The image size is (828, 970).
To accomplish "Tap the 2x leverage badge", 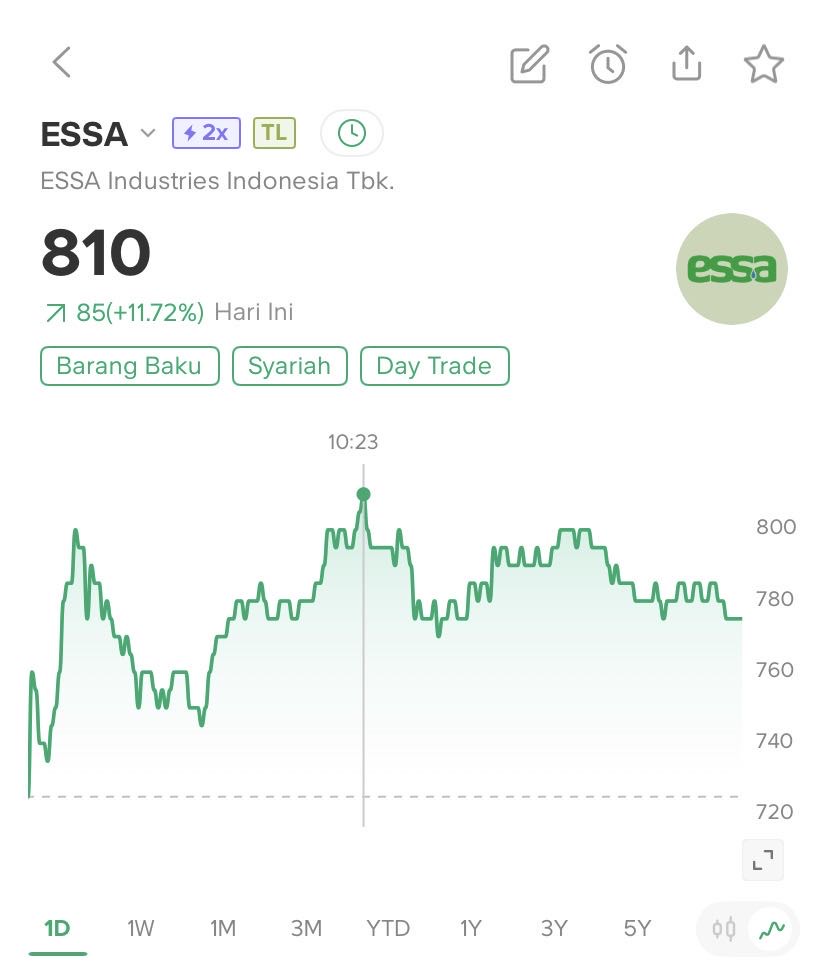I will click(206, 133).
